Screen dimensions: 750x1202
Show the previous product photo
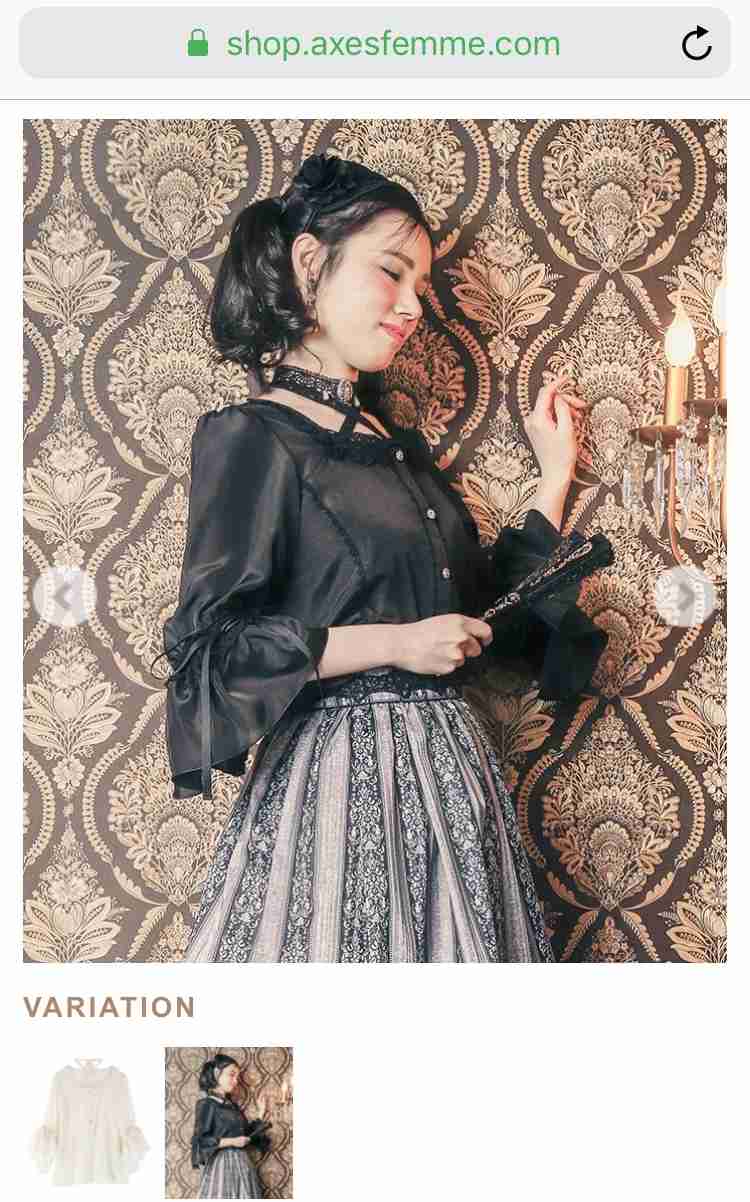[64, 597]
